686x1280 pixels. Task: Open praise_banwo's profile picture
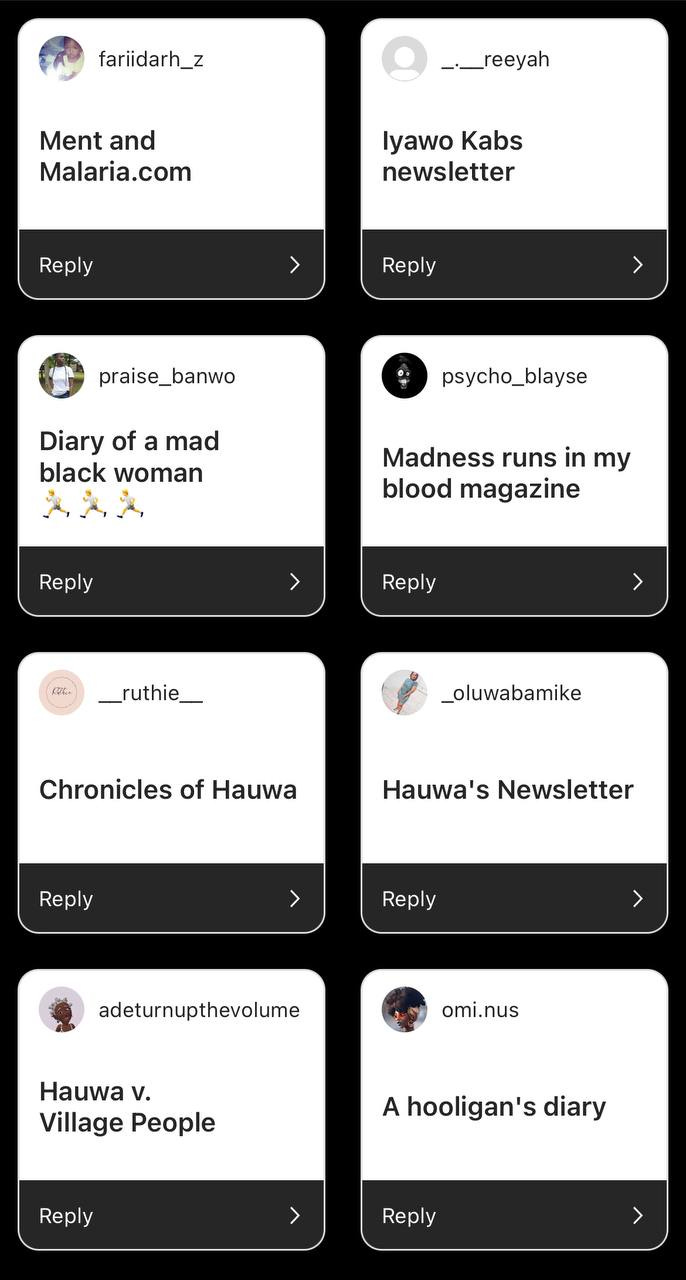[62, 376]
